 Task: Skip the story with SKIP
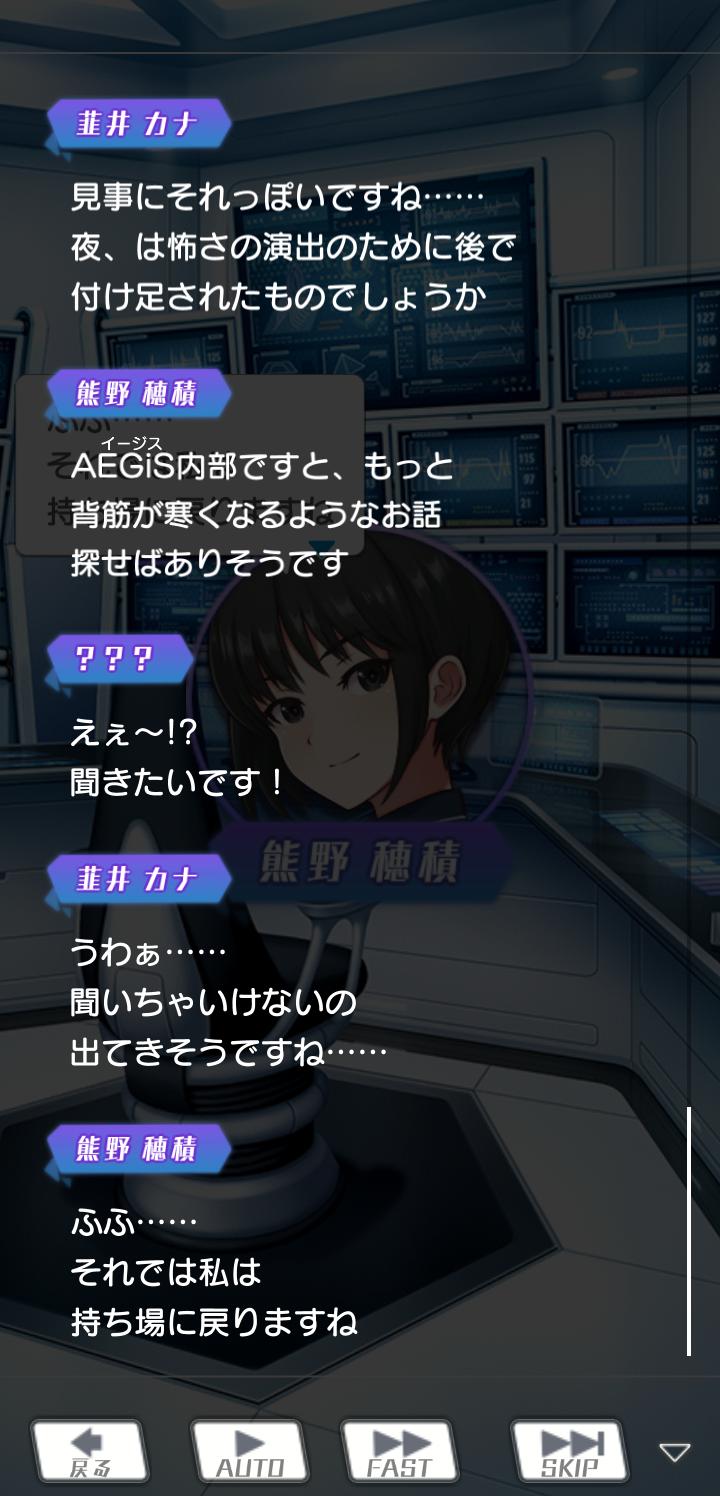(569, 1452)
